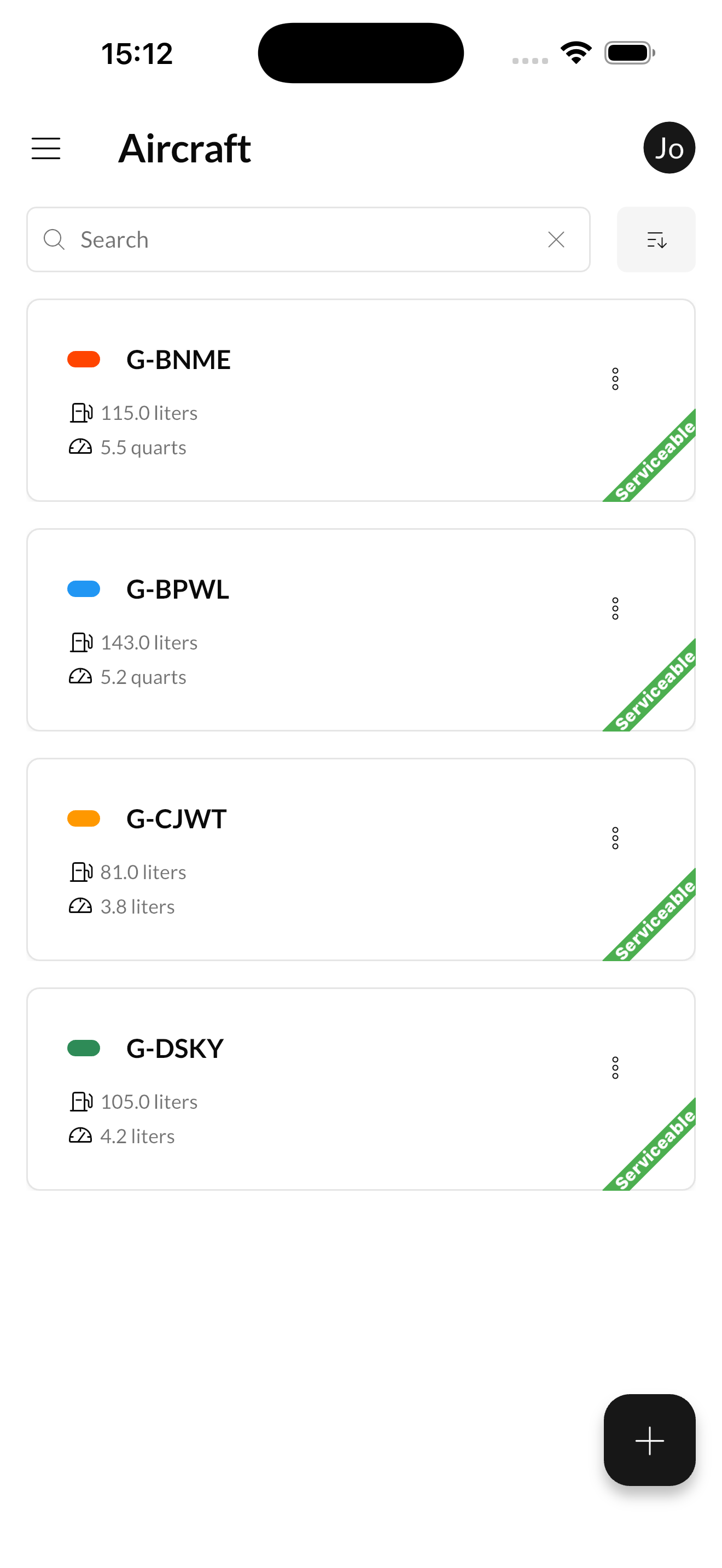Viewport: 722px width, 1568px height.
Task: Add a new aircraft with plus button
Action: 649,1440
